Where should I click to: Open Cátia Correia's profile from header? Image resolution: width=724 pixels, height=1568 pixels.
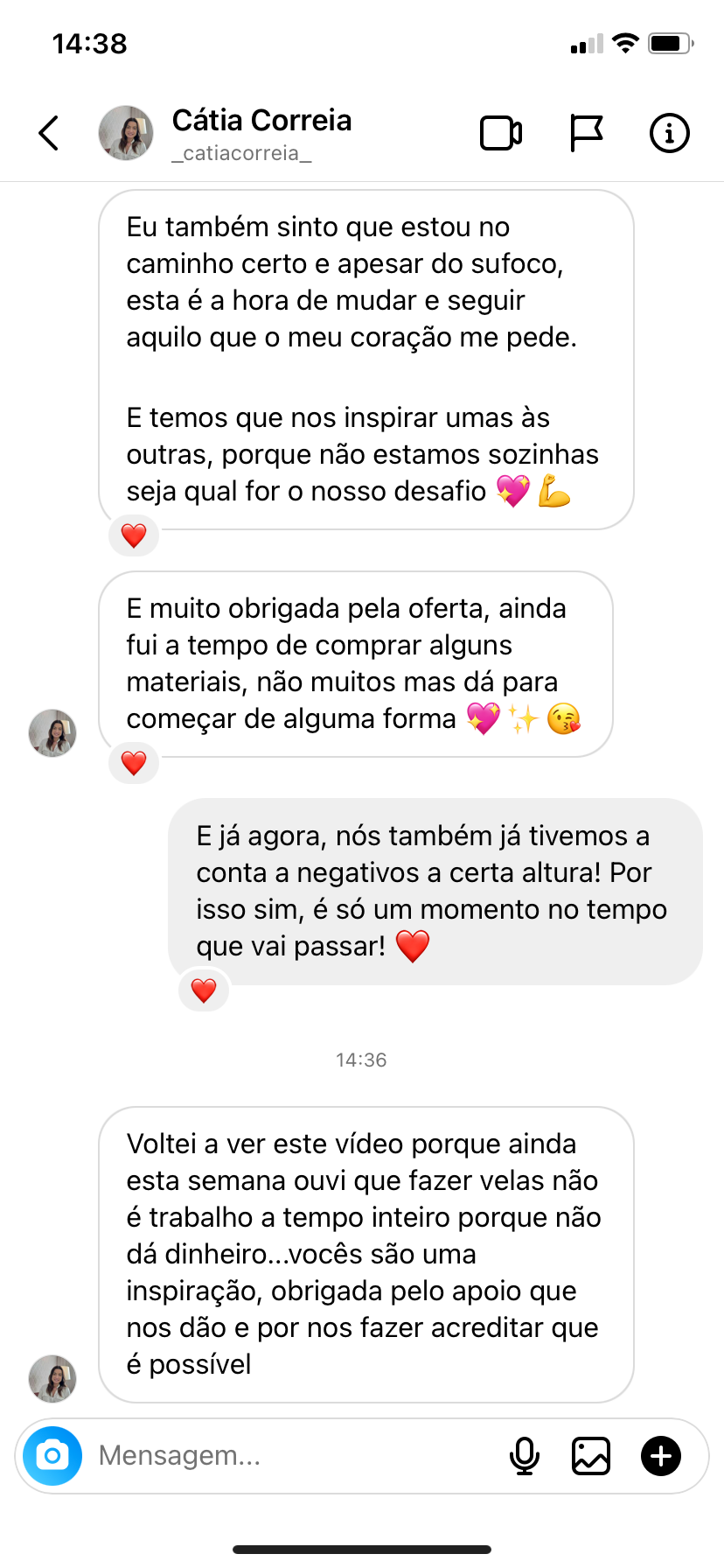pyautogui.click(x=261, y=133)
